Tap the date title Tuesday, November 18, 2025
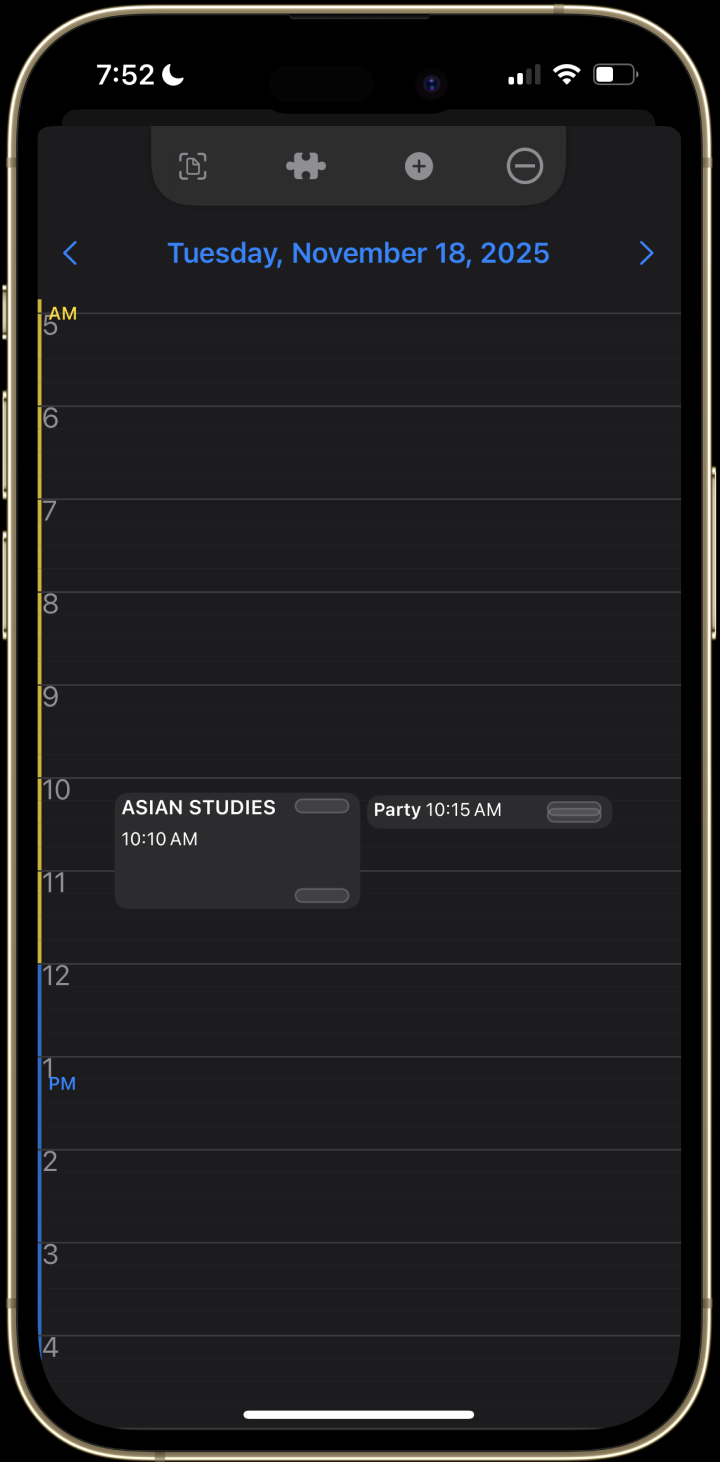Viewport: 720px width, 1462px height. (358, 253)
